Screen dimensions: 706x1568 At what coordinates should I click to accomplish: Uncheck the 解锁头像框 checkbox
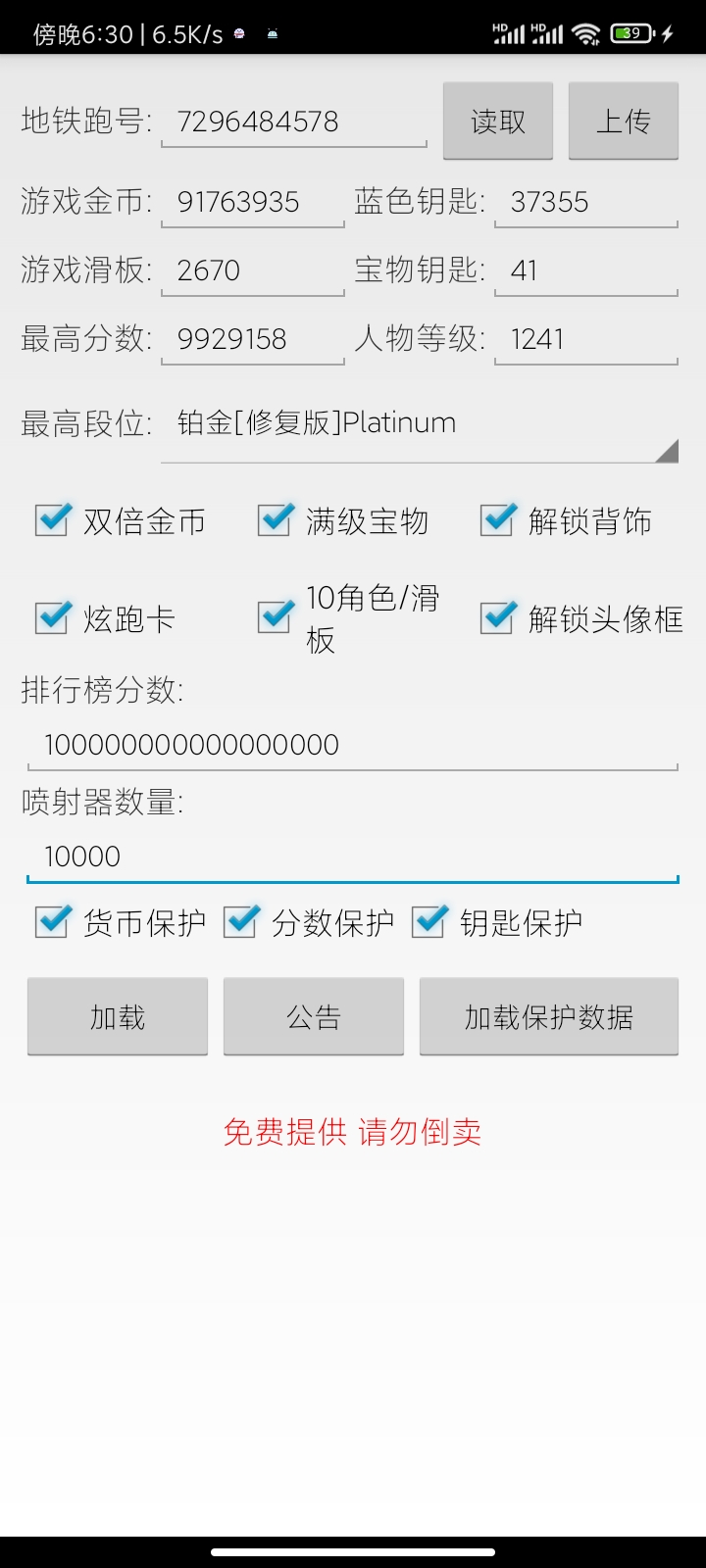(498, 618)
